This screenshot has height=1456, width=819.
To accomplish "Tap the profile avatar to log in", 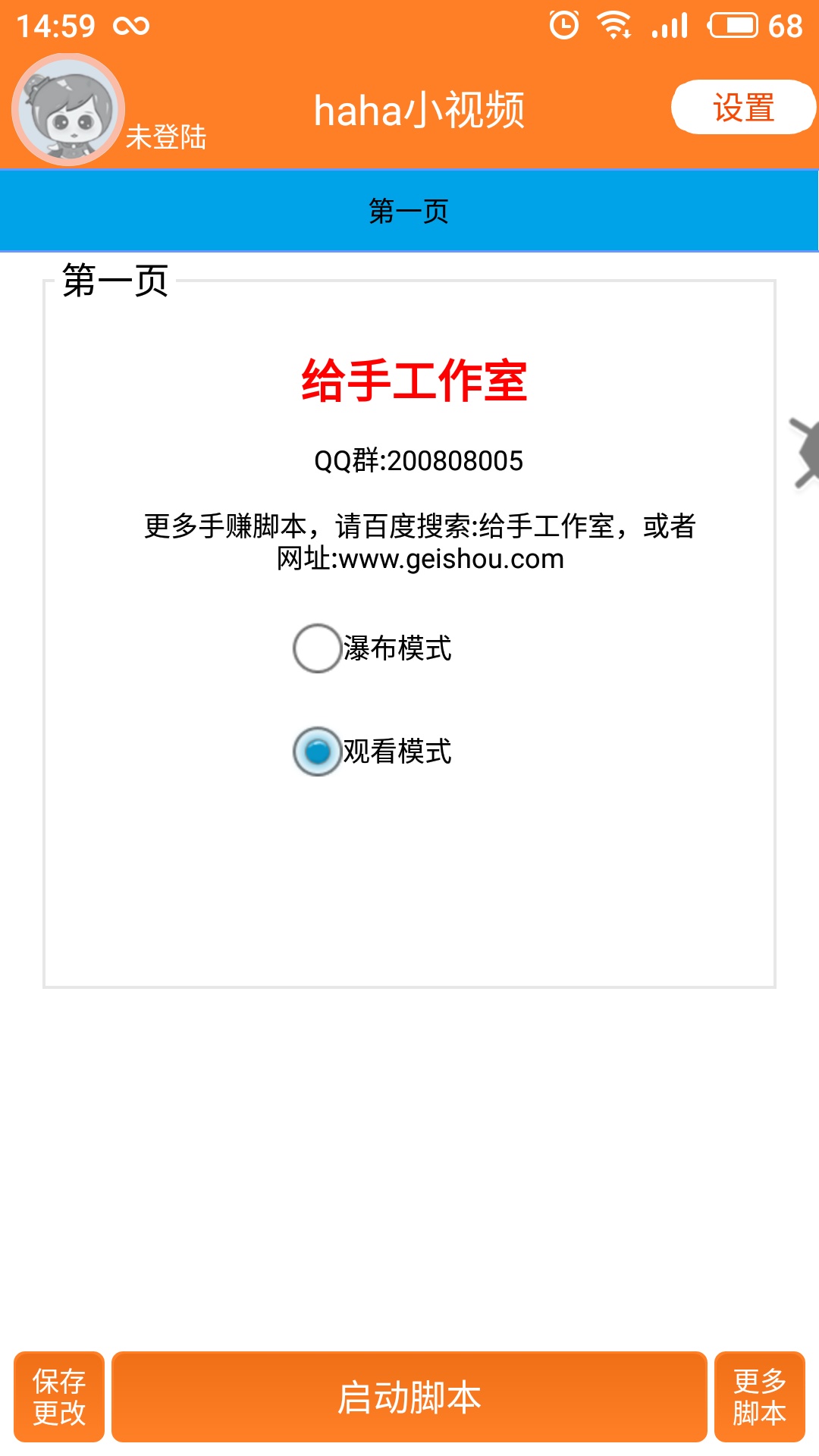I will click(68, 111).
